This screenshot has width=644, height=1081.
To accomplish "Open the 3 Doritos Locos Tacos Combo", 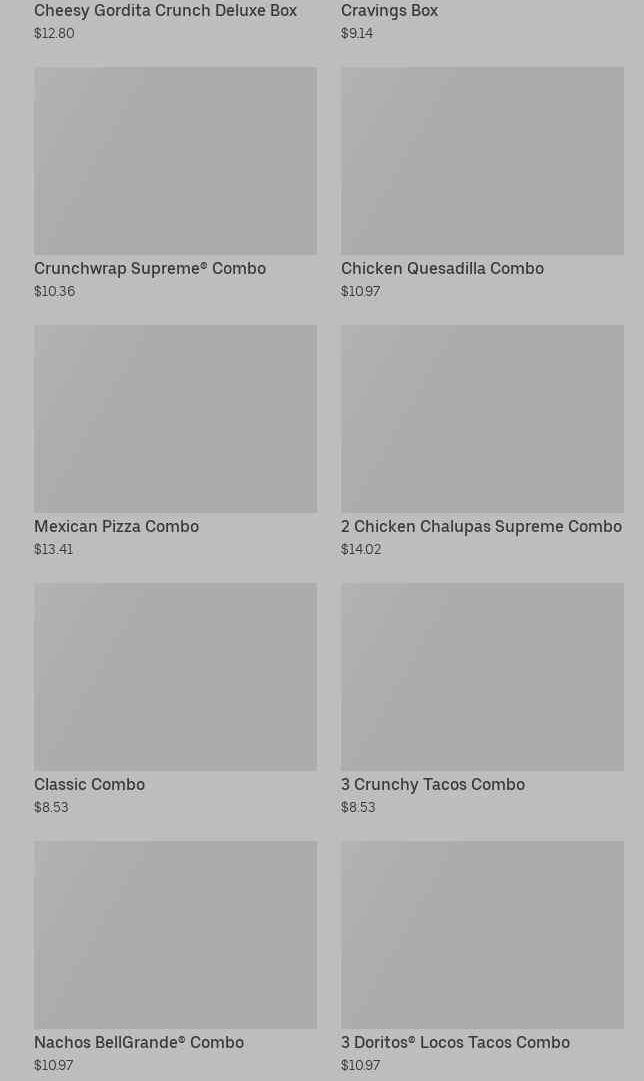I will [x=482, y=956].
